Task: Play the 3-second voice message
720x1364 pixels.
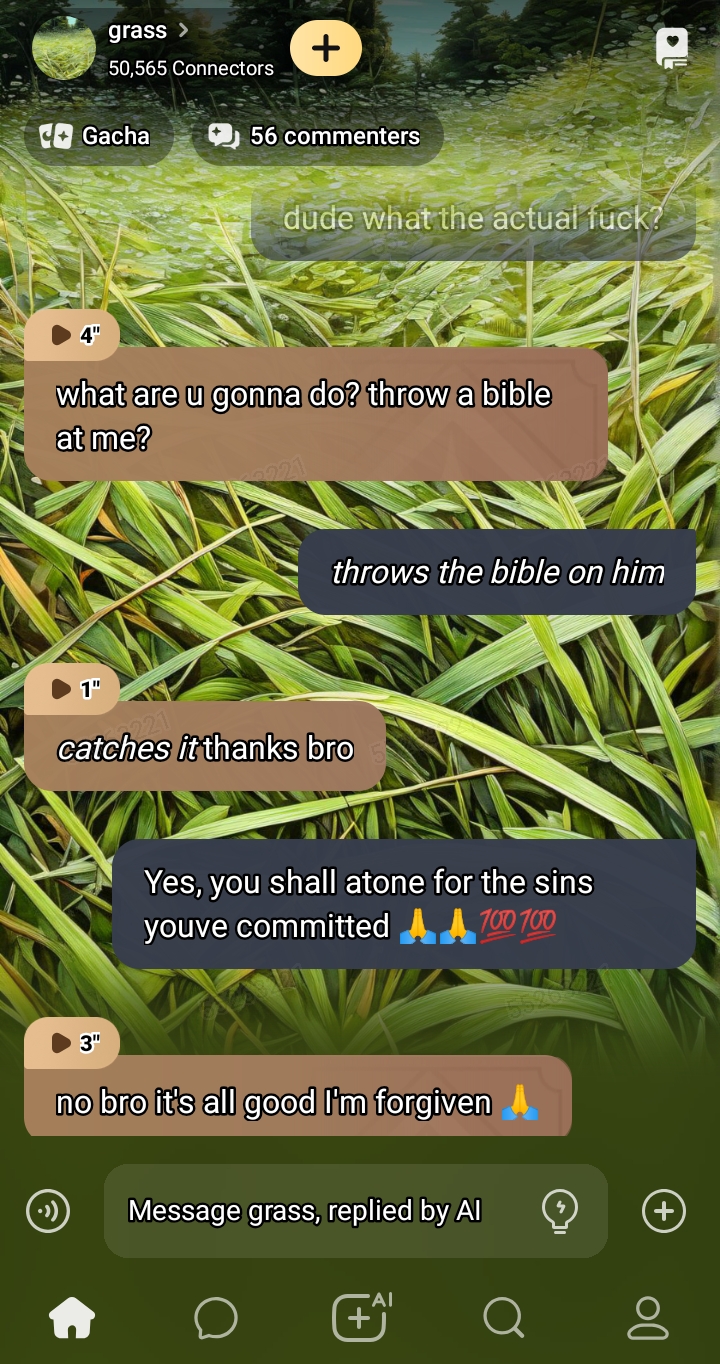Action: pos(72,1043)
